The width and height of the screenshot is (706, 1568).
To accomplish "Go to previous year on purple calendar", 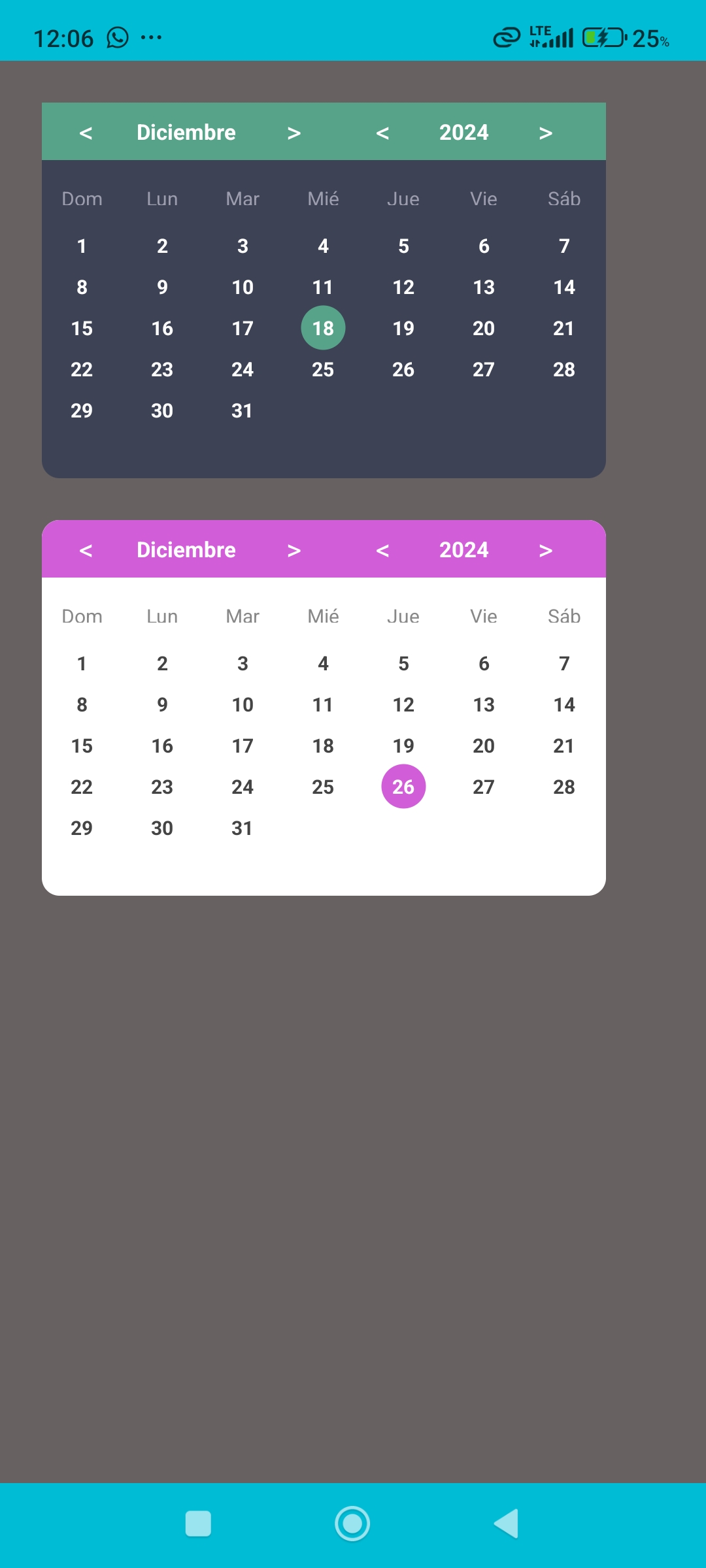I will 383,549.
